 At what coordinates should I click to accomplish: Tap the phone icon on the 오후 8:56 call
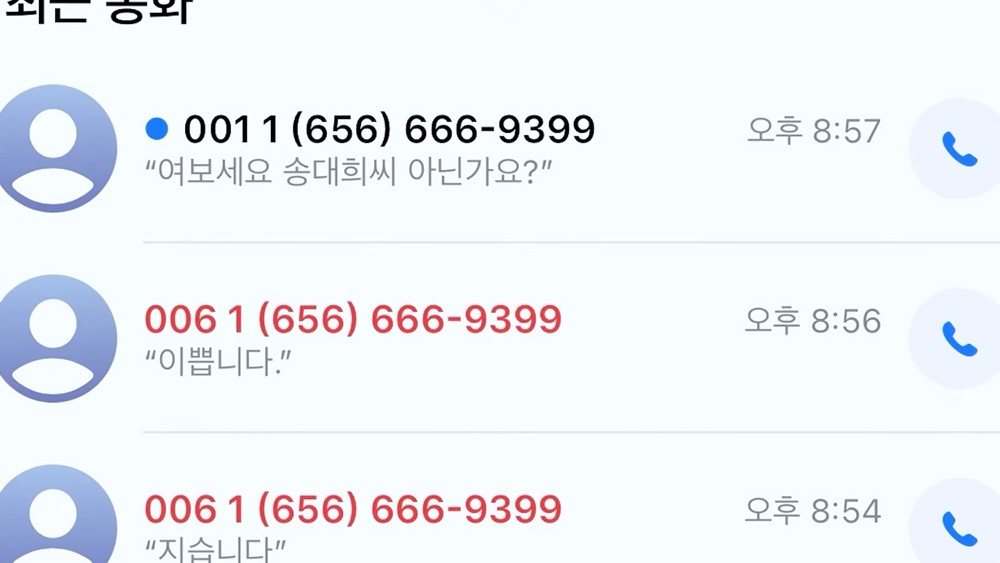(x=959, y=339)
